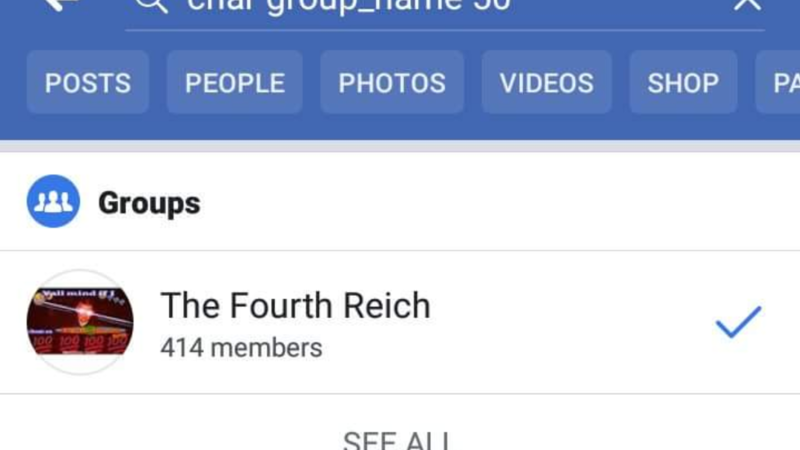Switch to the People filter
Screen dimensions: 800x450
(x=235, y=83)
